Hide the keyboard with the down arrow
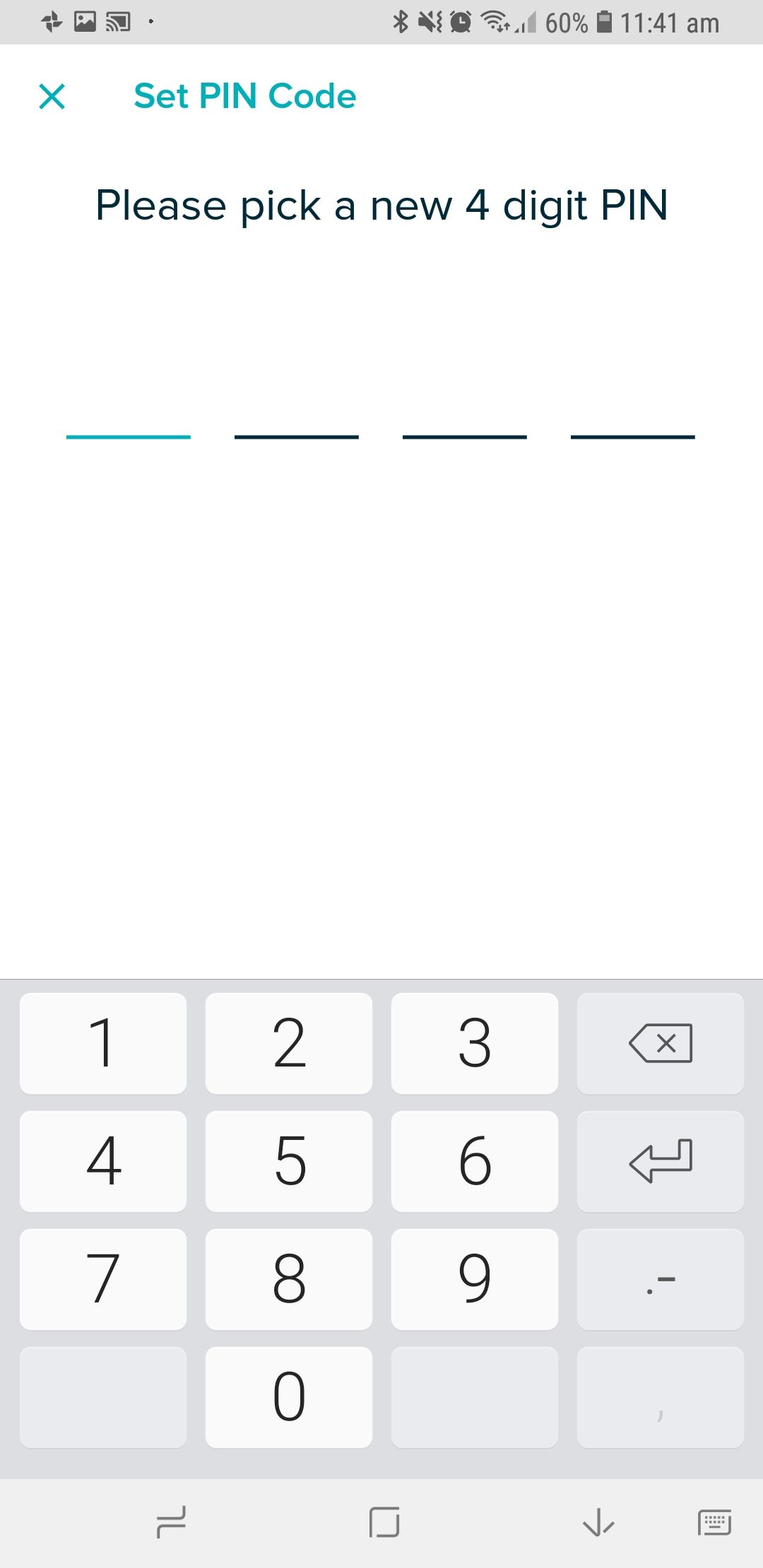Viewport: 763px width, 1568px height. pos(598,1522)
